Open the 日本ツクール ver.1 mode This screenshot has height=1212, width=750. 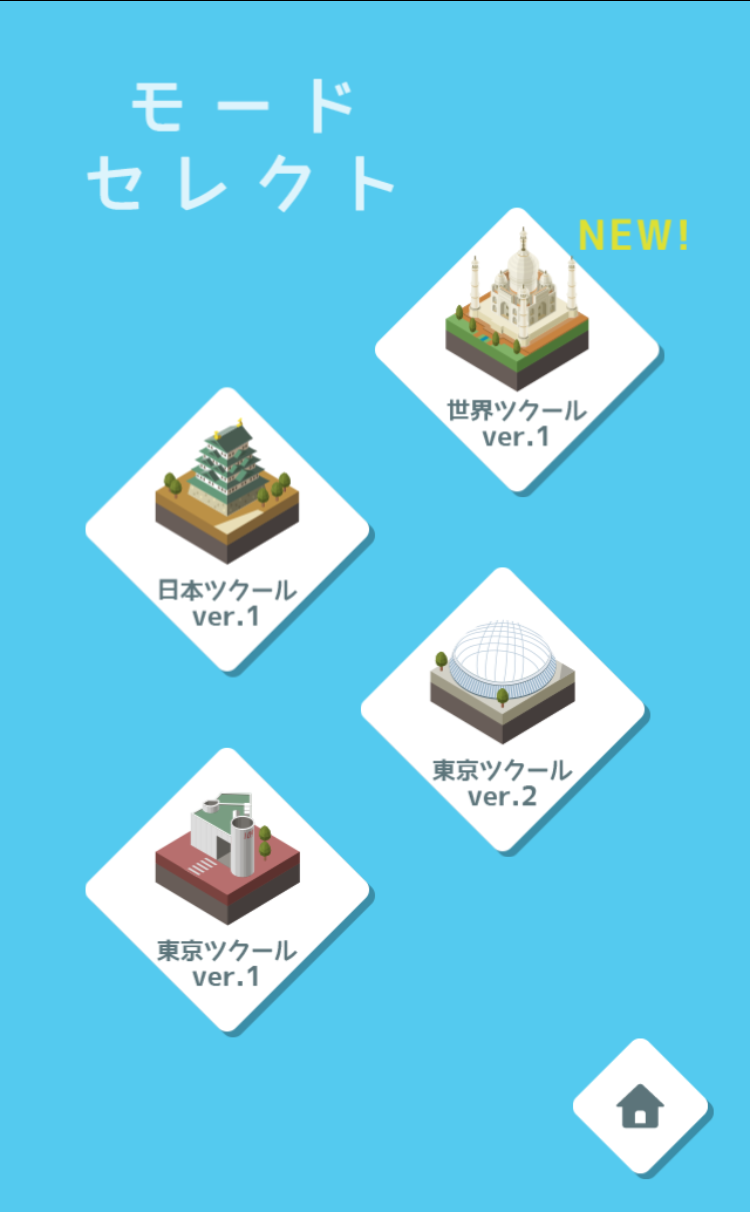coord(227,529)
